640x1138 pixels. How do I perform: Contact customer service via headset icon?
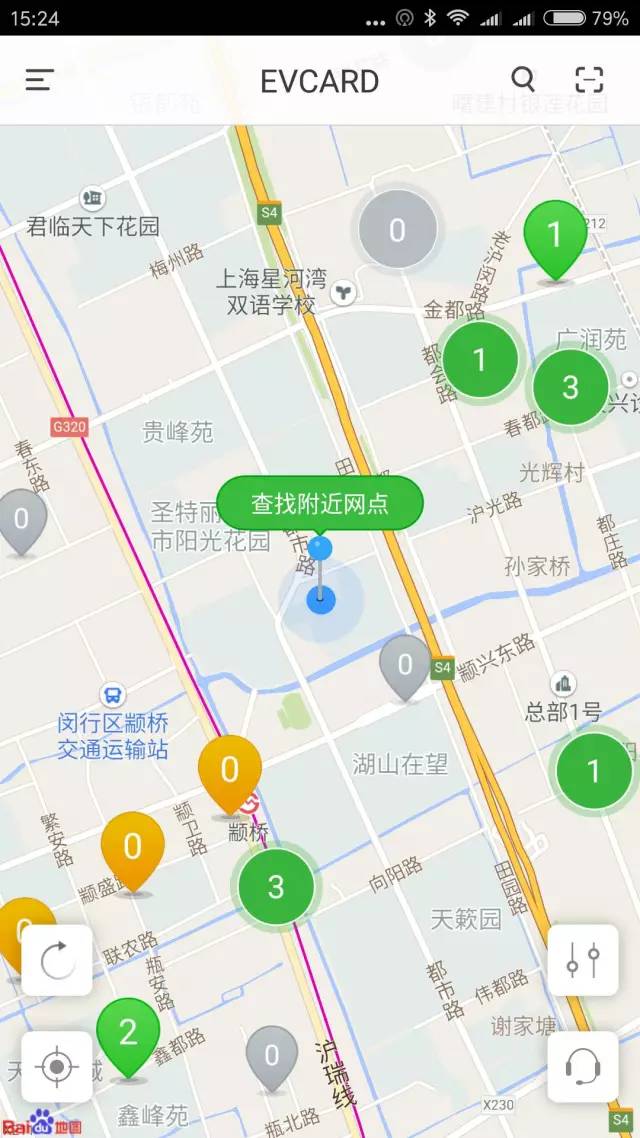coord(583,1067)
